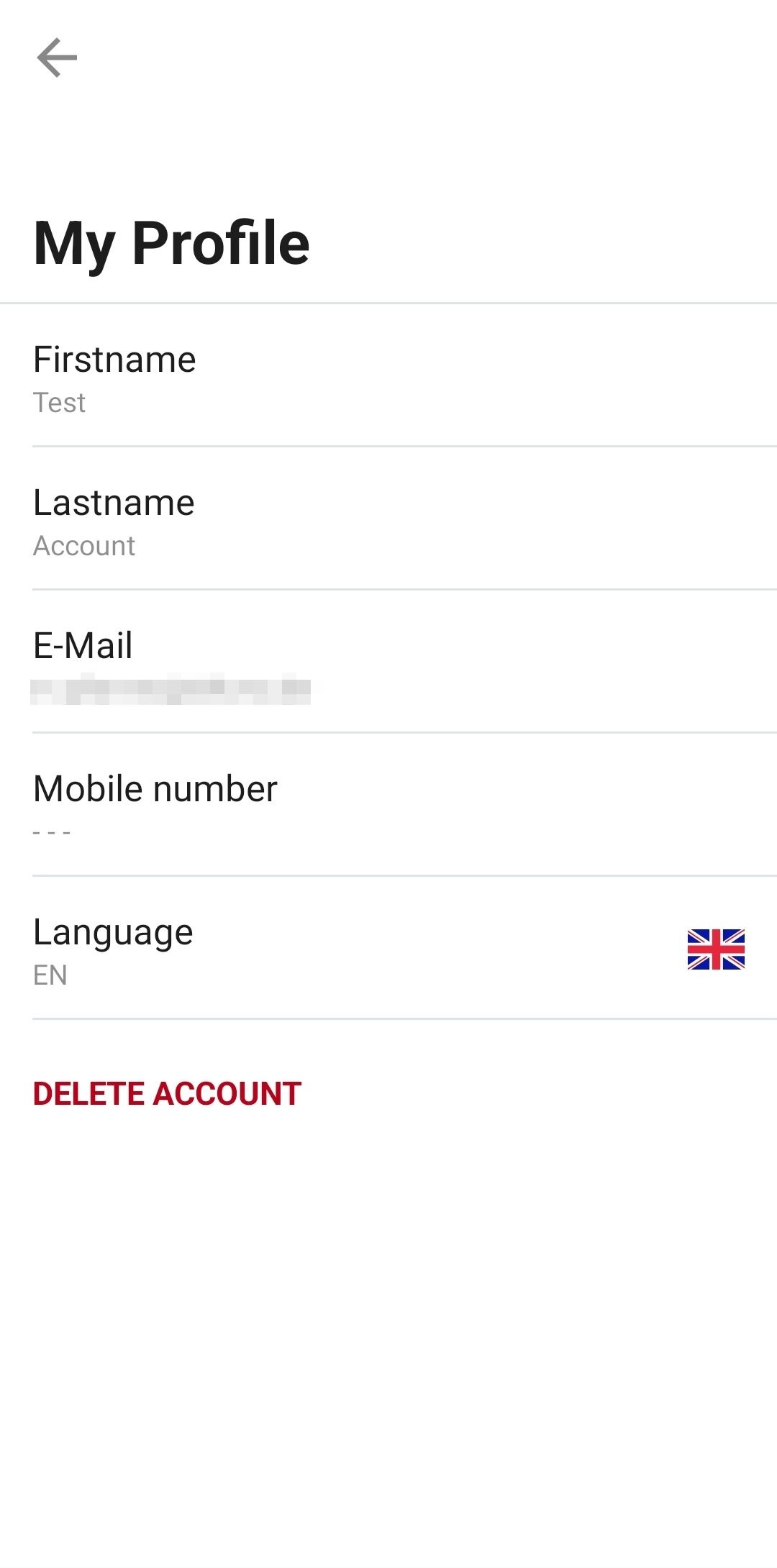Edit the Firstname field
Screen dimensions: 777x1568
388,378
